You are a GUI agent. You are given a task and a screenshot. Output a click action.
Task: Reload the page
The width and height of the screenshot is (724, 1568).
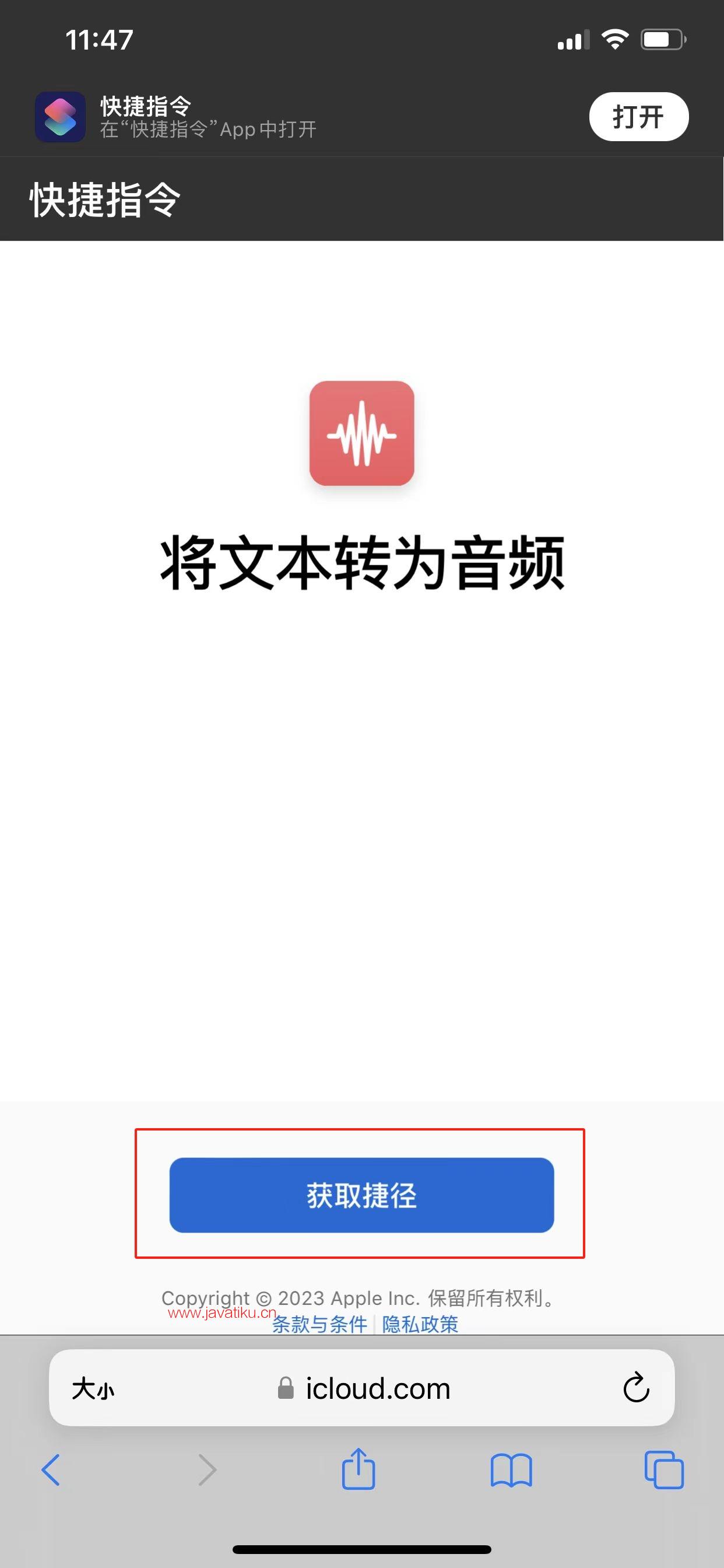pos(636,1388)
